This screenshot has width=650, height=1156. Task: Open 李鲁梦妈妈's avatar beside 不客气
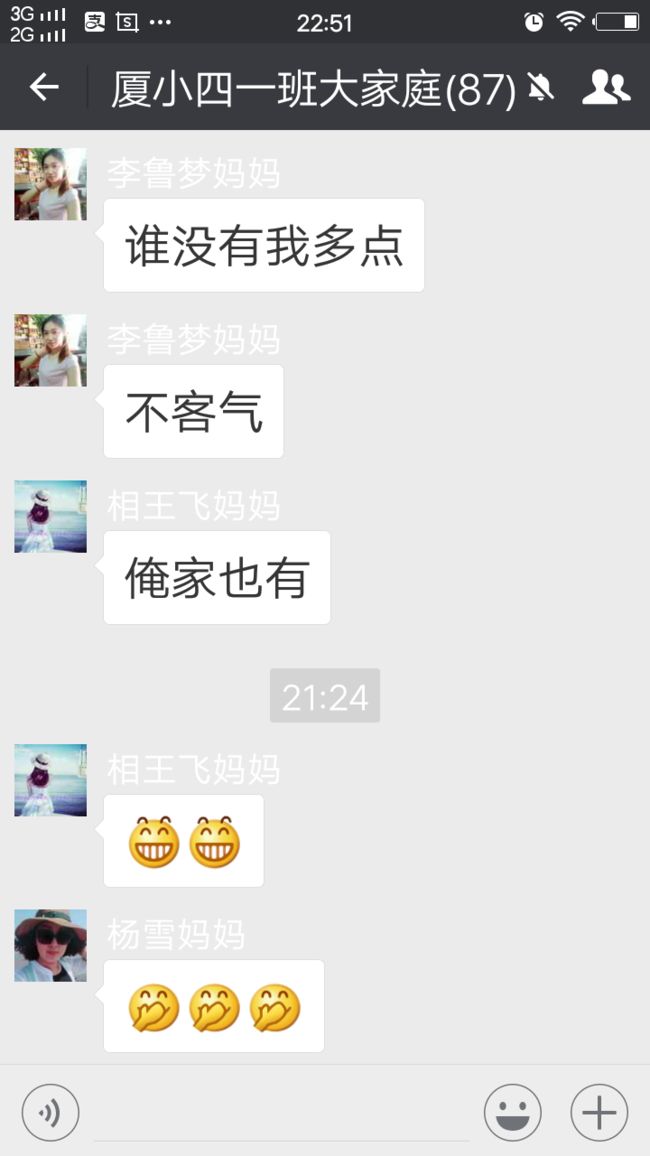50,350
